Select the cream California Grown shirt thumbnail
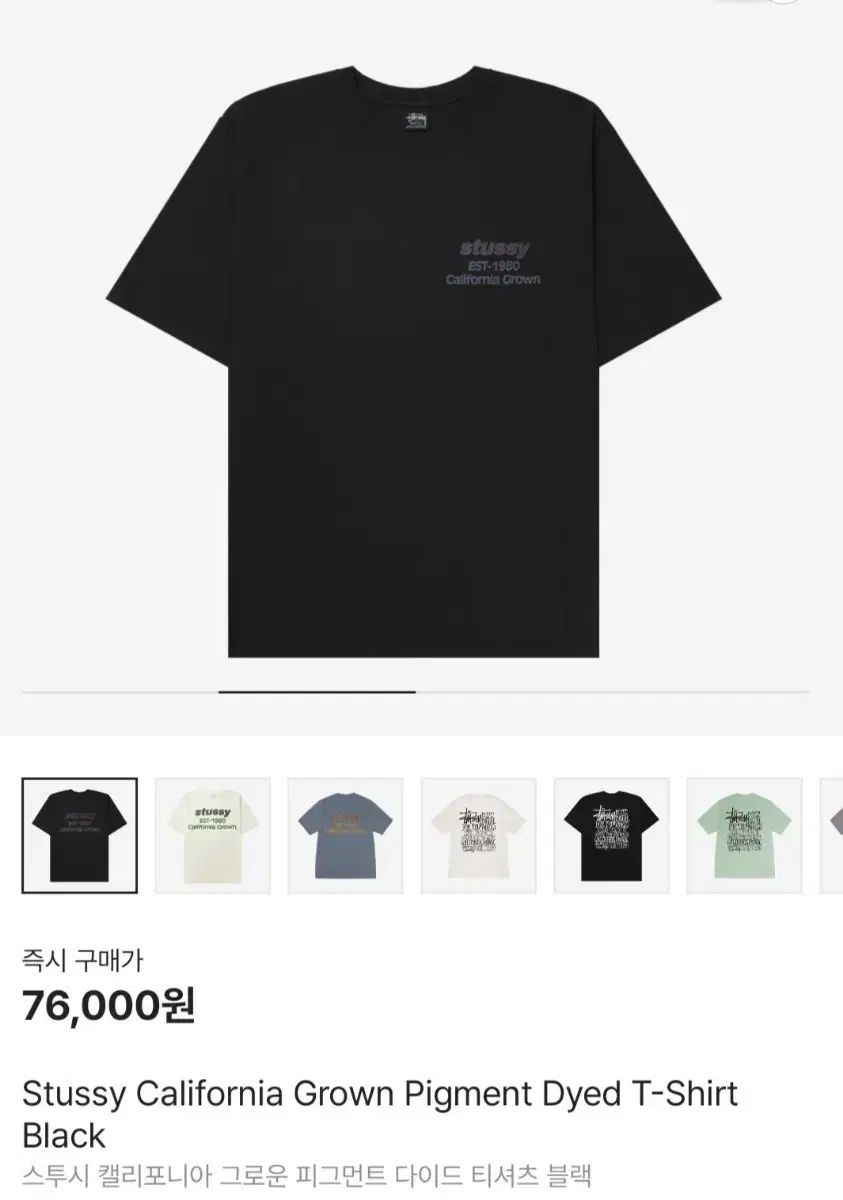 [212, 836]
